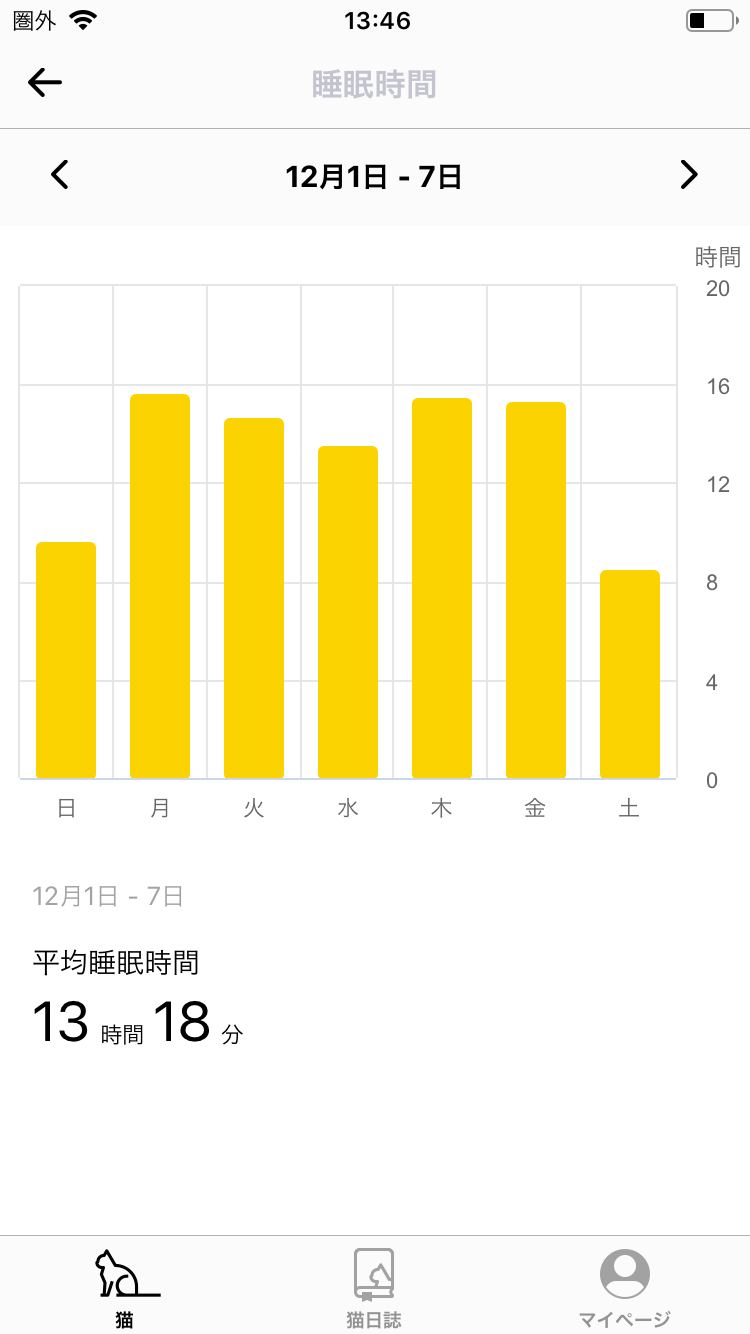The width and height of the screenshot is (750, 1334).
Task: Advance to the next week
Action: (x=688, y=175)
